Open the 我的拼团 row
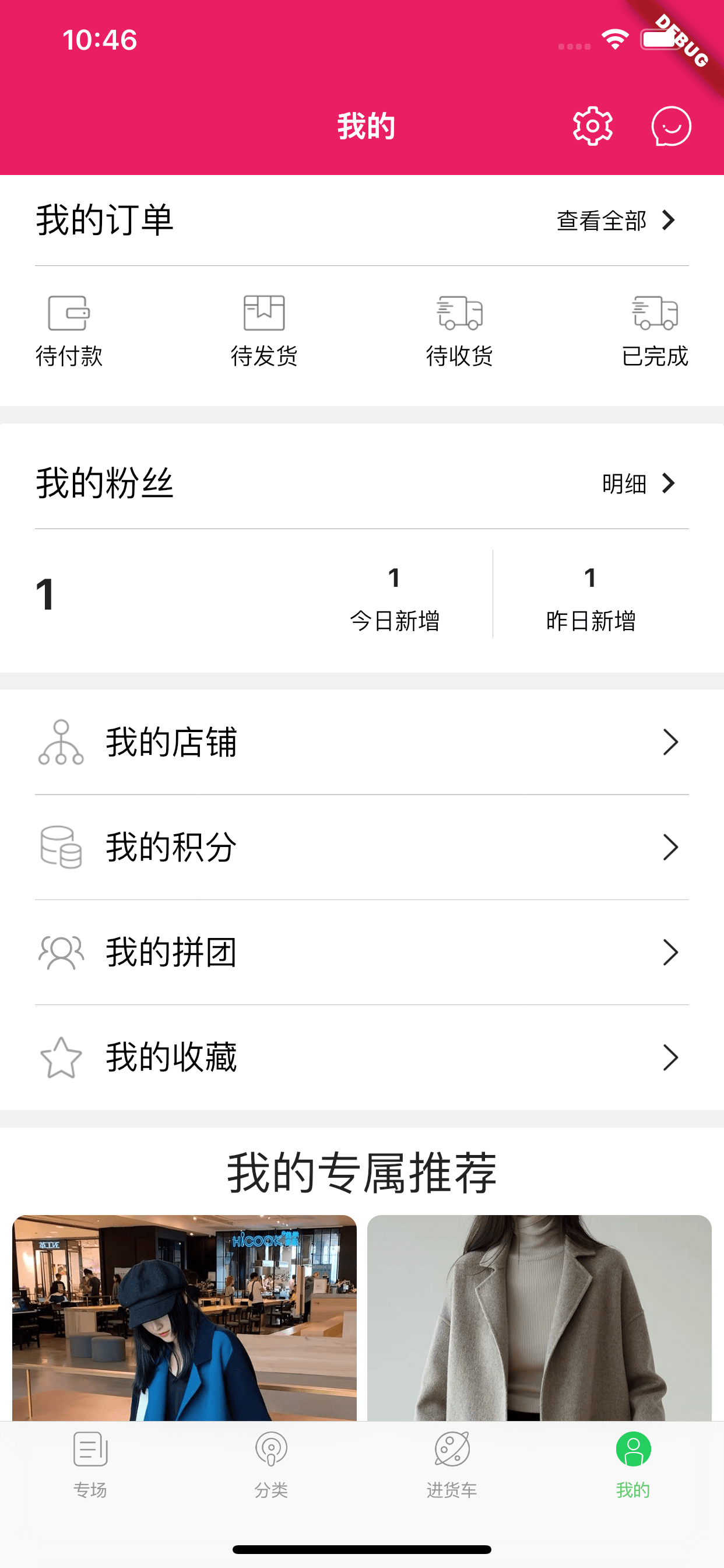724x1568 pixels. tap(361, 953)
